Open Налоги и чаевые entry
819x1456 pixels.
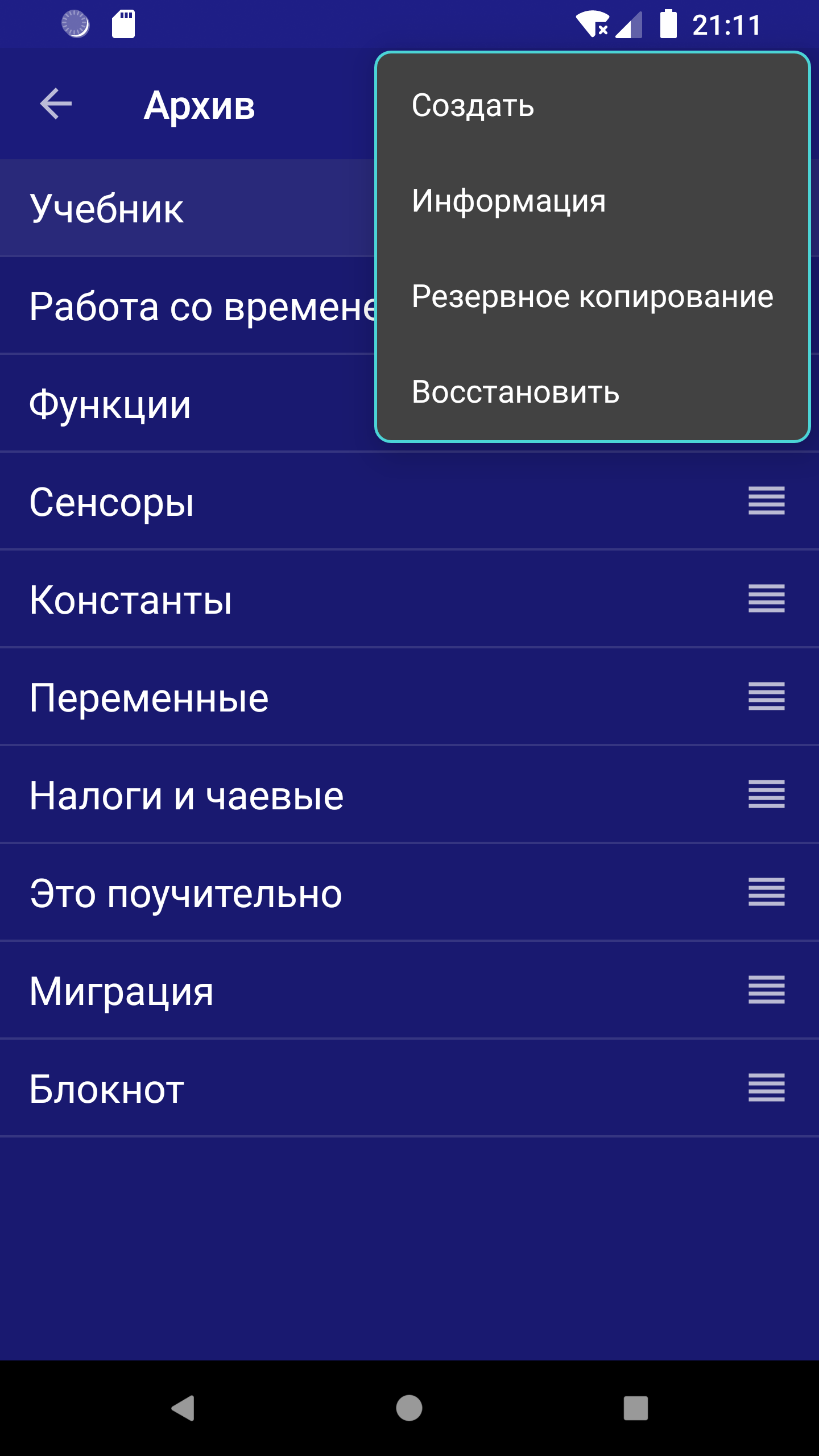coord(409,795)
